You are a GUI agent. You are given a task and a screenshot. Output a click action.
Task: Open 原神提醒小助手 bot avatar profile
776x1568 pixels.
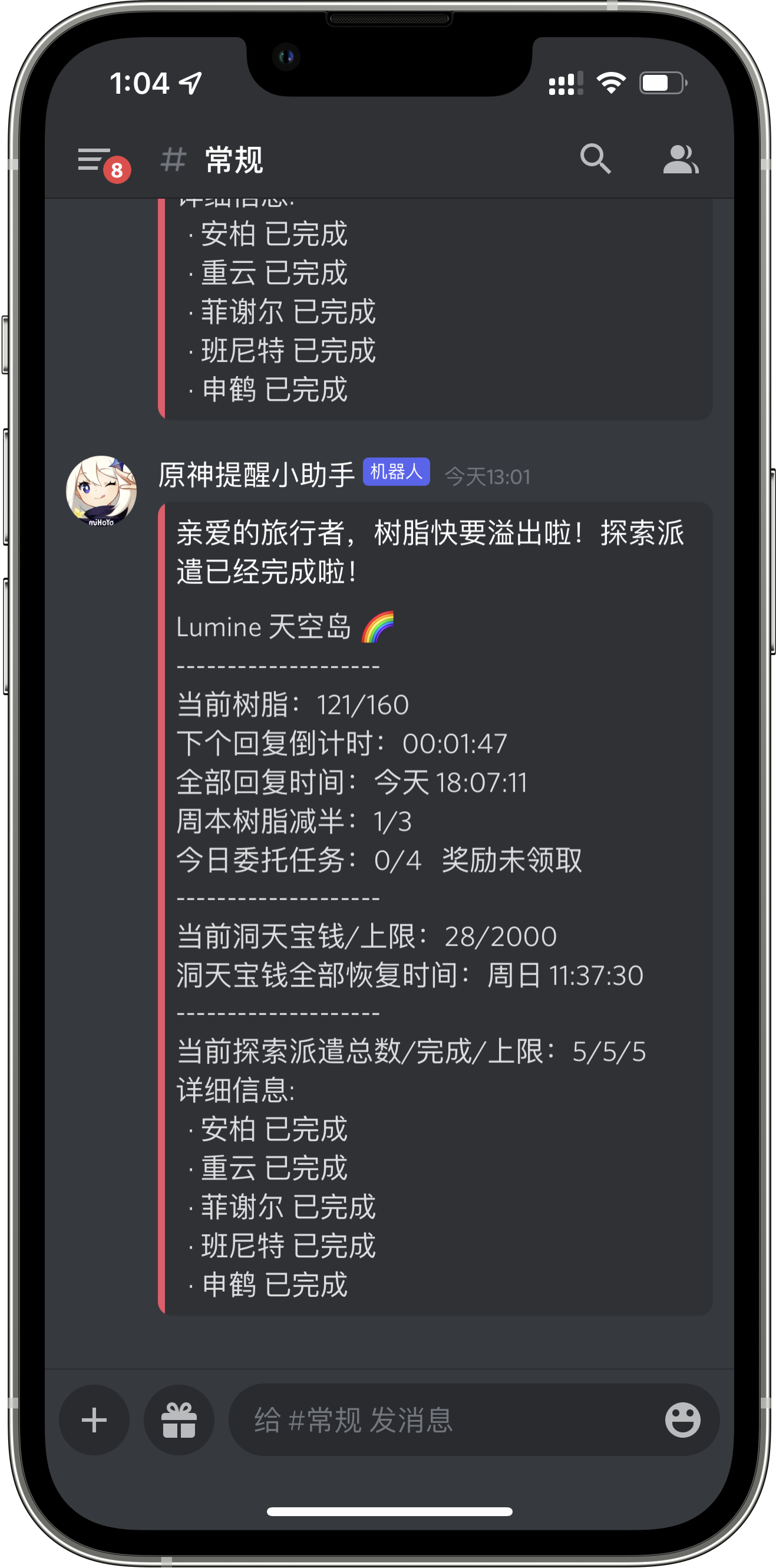point(101,490)
